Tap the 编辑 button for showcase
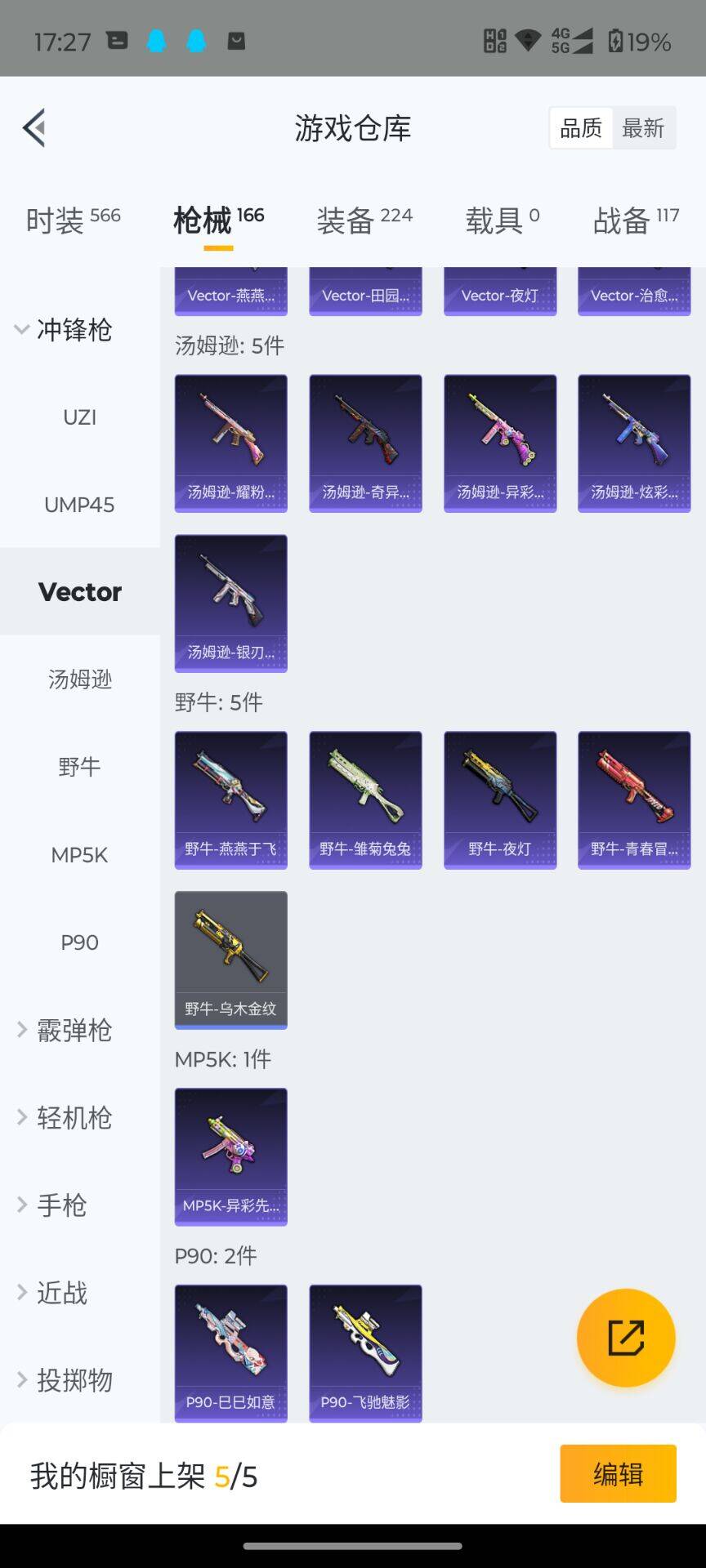The image size is (706, 1568). [x=618, y=1474]
